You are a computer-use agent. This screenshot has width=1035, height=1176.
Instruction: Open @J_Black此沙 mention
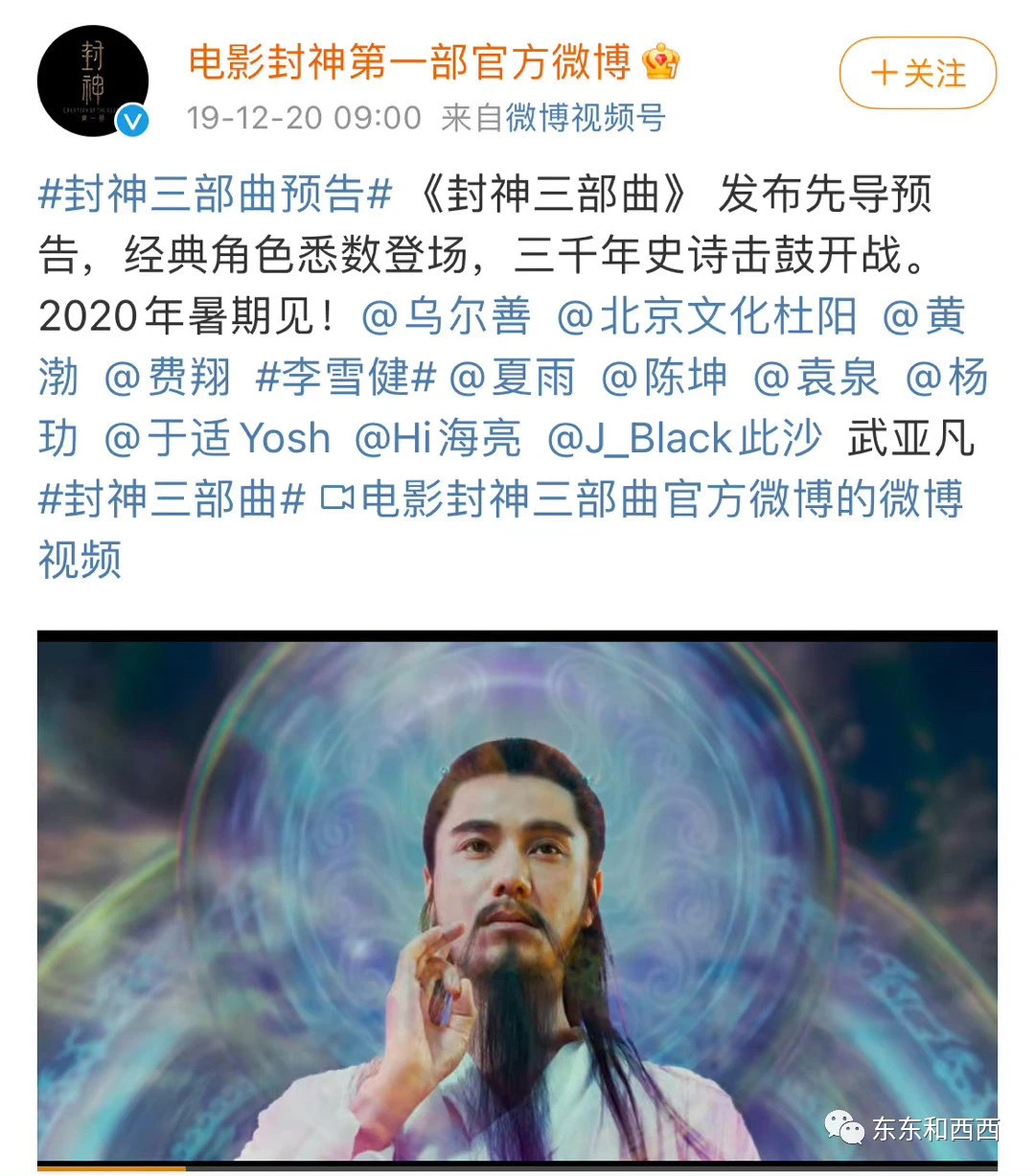[x=684, y=439]
